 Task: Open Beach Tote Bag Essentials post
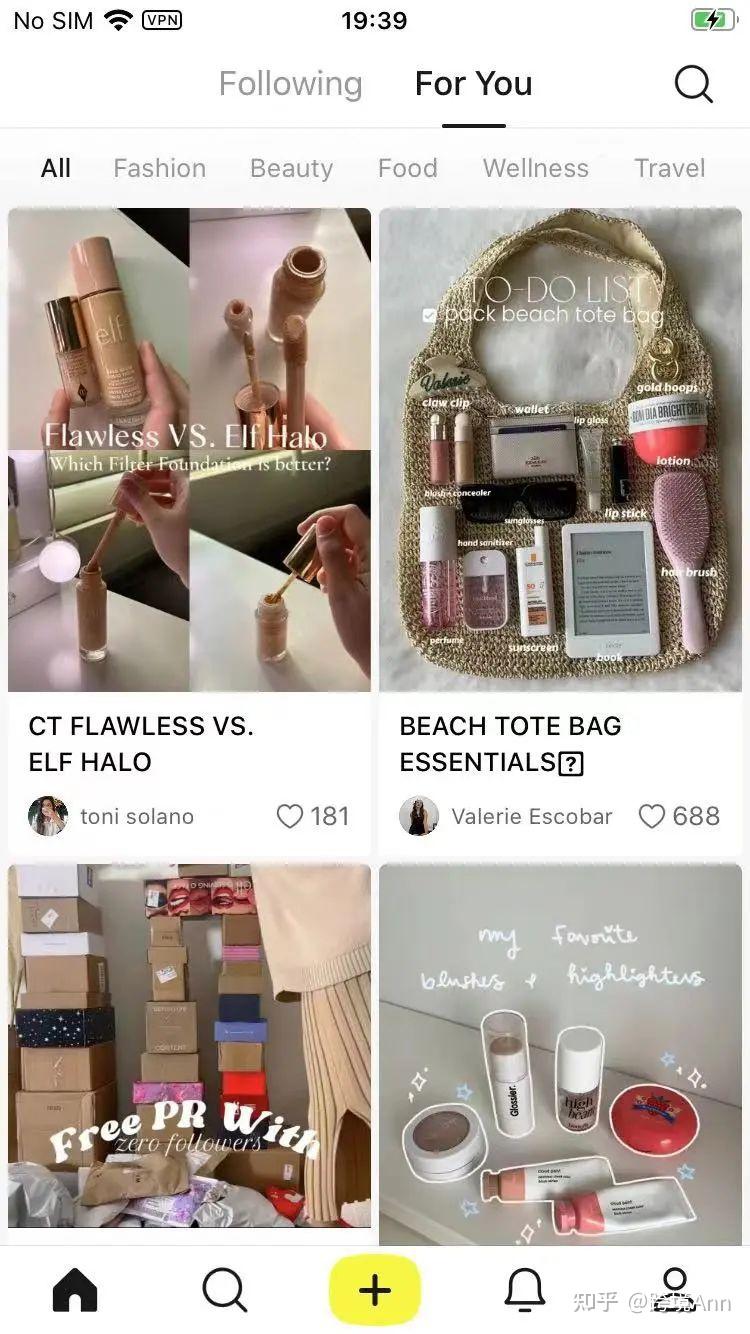click(560, 450)
